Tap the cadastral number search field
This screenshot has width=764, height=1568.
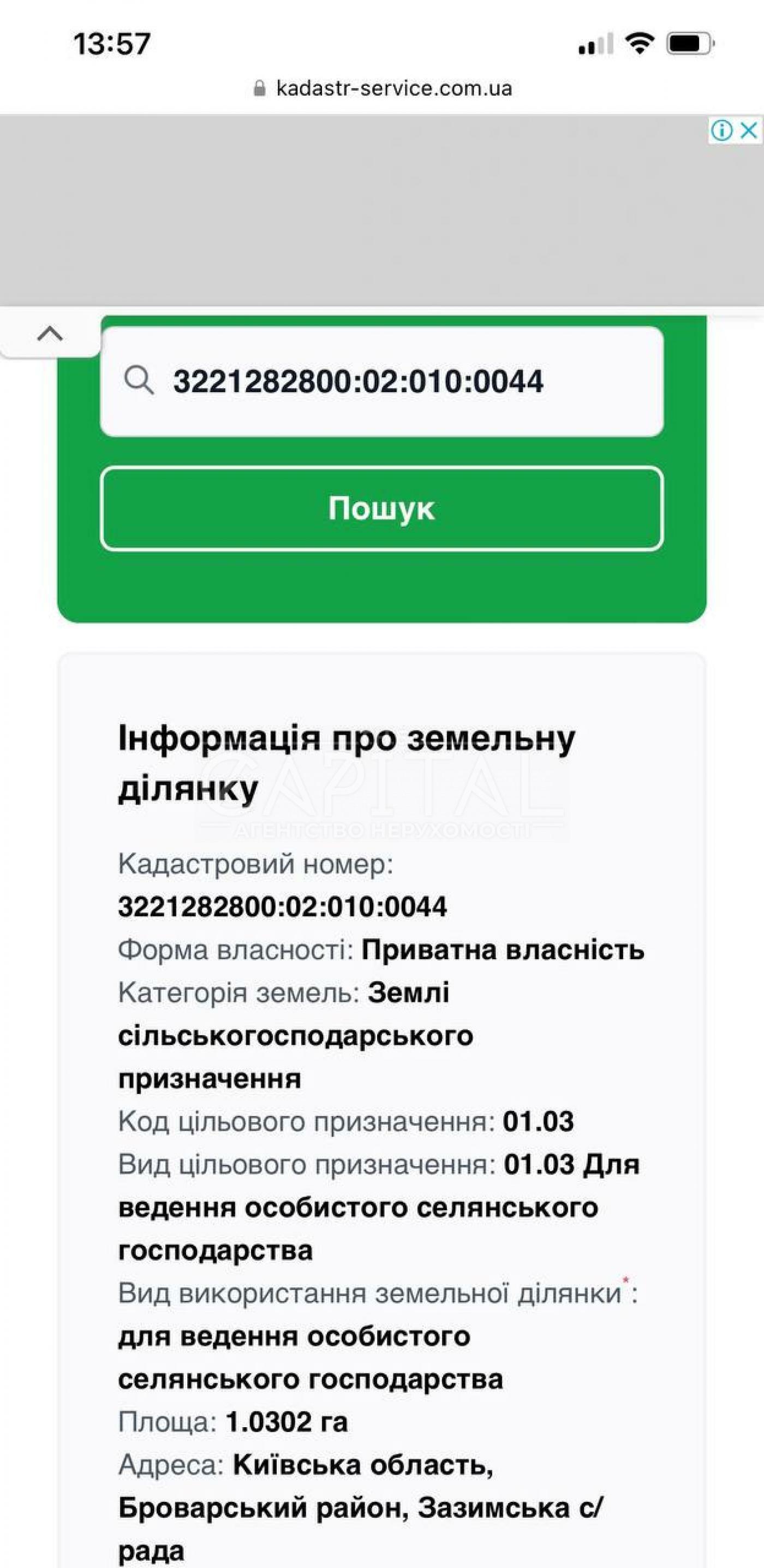point(381,381)
